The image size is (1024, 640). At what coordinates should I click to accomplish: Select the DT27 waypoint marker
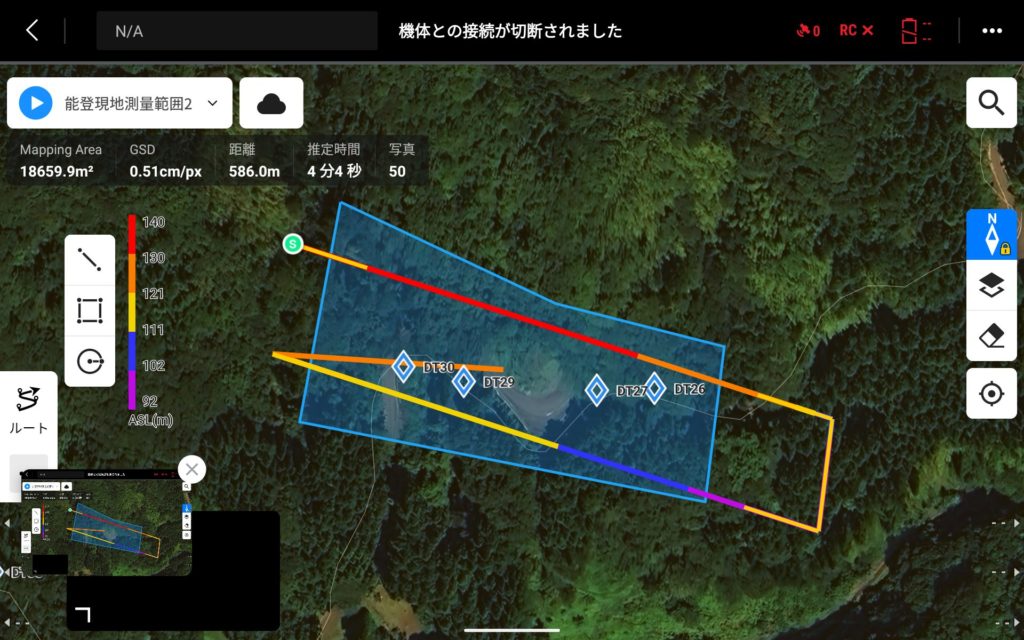click(x=597, y=390)
